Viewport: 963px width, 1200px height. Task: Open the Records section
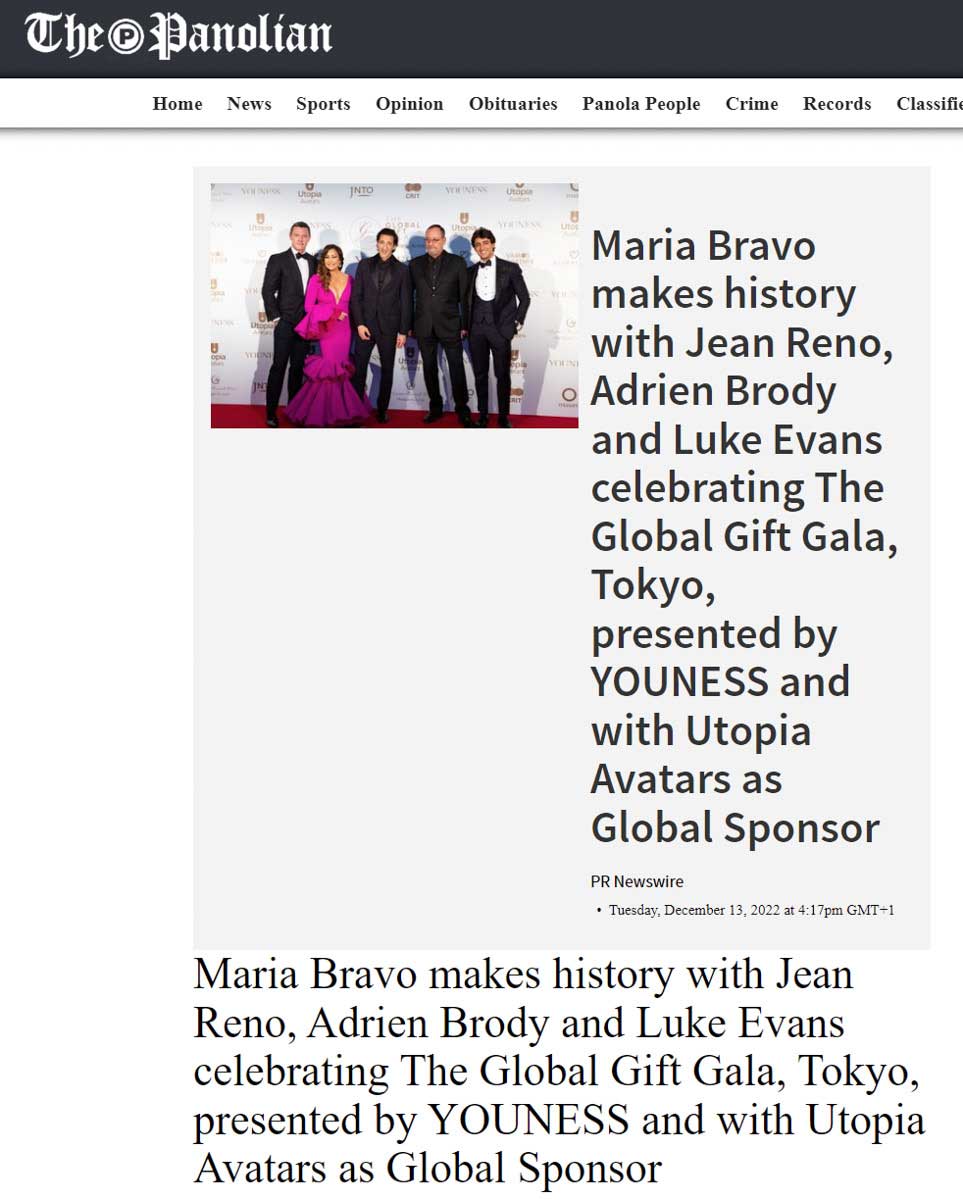[837, 104]
